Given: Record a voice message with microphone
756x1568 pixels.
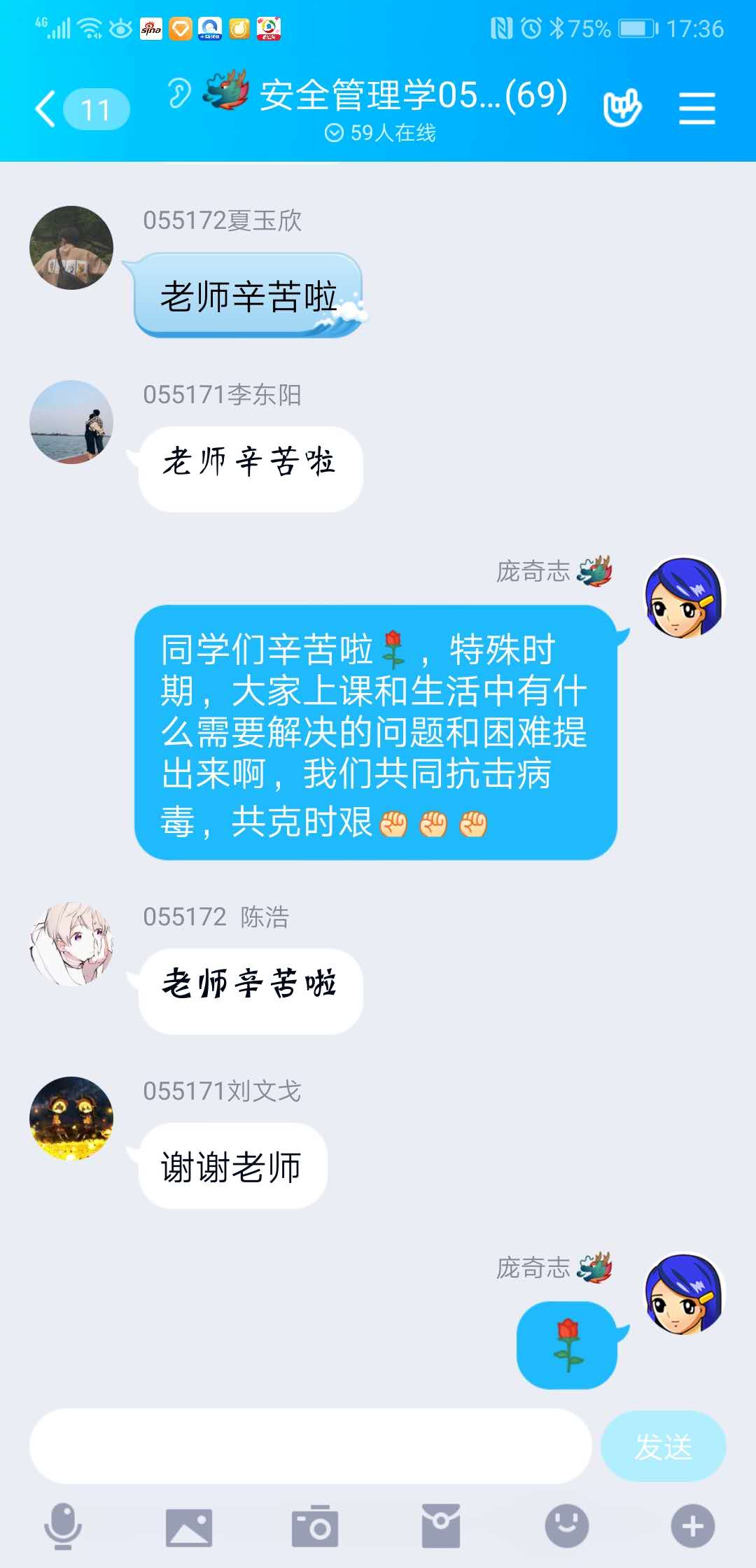Looking at the screenshot, I should click(x=63, y=1526).
